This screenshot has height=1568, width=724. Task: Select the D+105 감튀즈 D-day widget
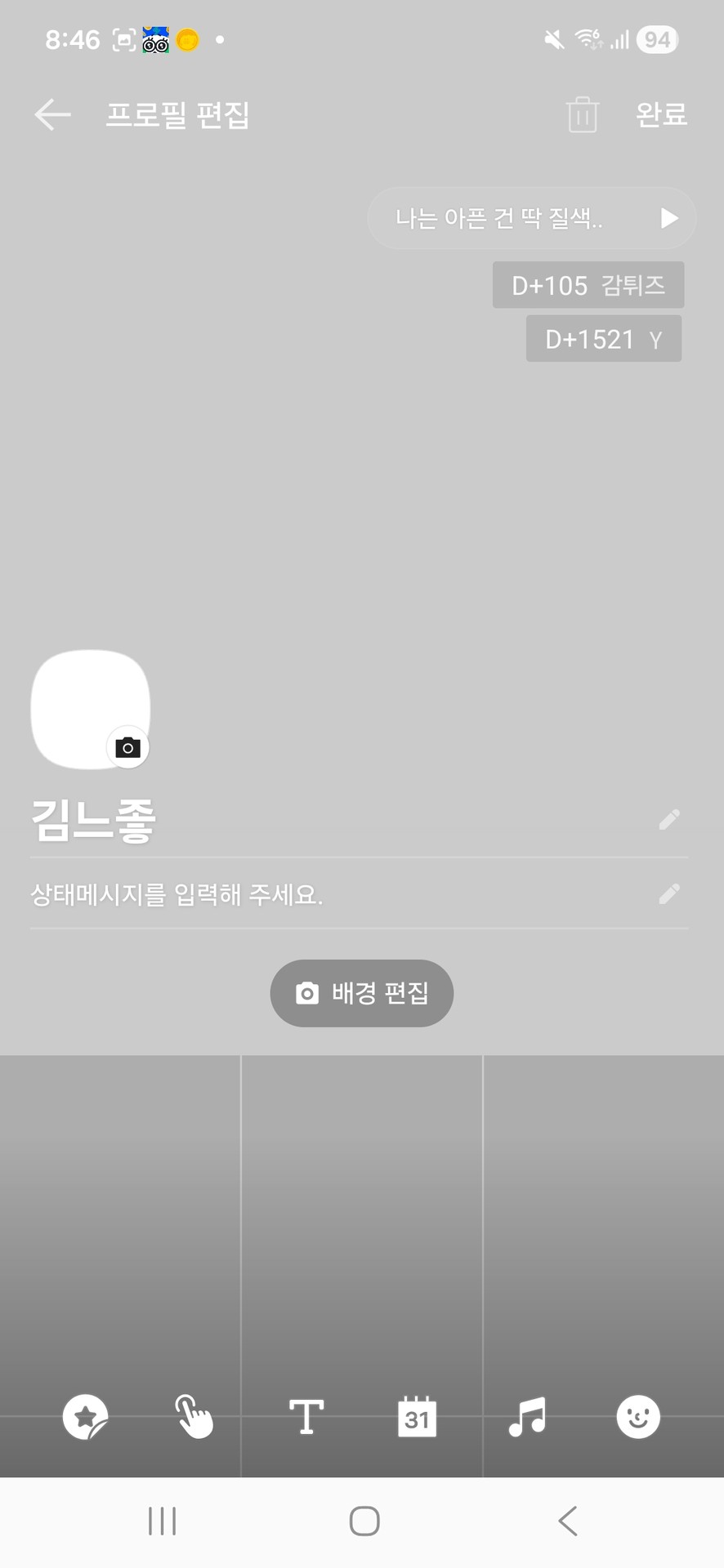588,285
